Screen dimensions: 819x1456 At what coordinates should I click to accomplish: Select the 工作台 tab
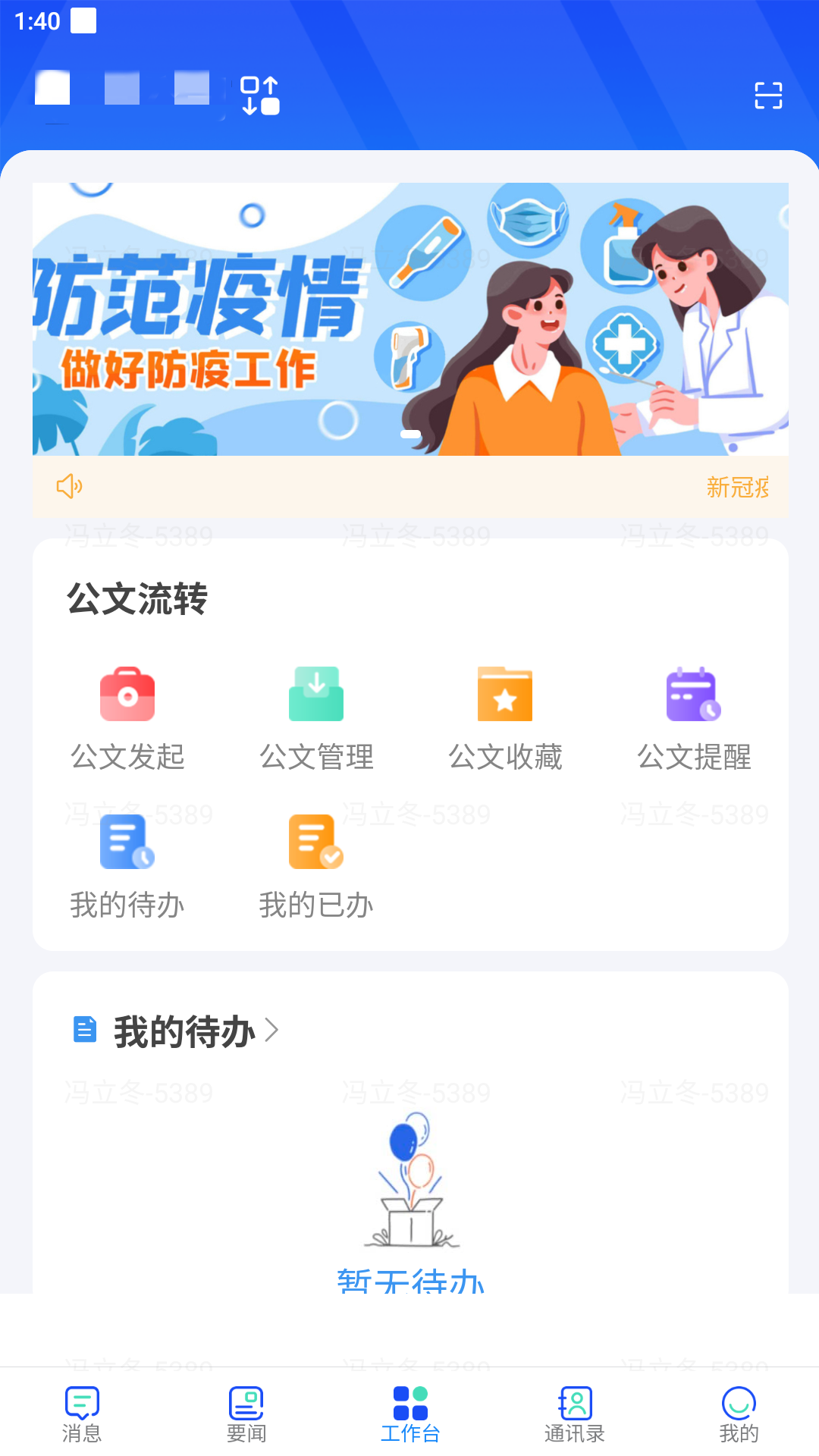(x=409, y=1414)
